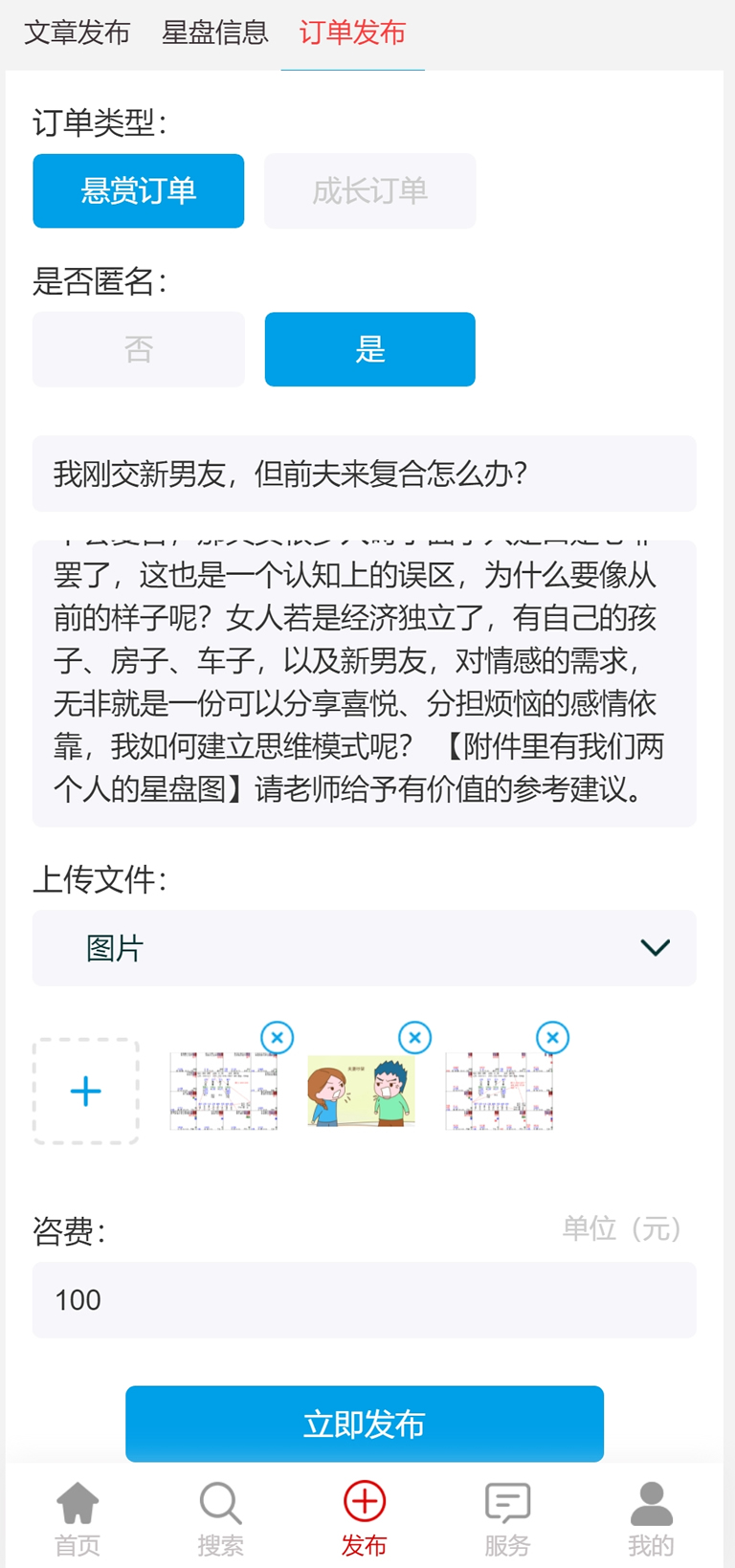Tap 立即发布 to publish order

[364, 1424]
